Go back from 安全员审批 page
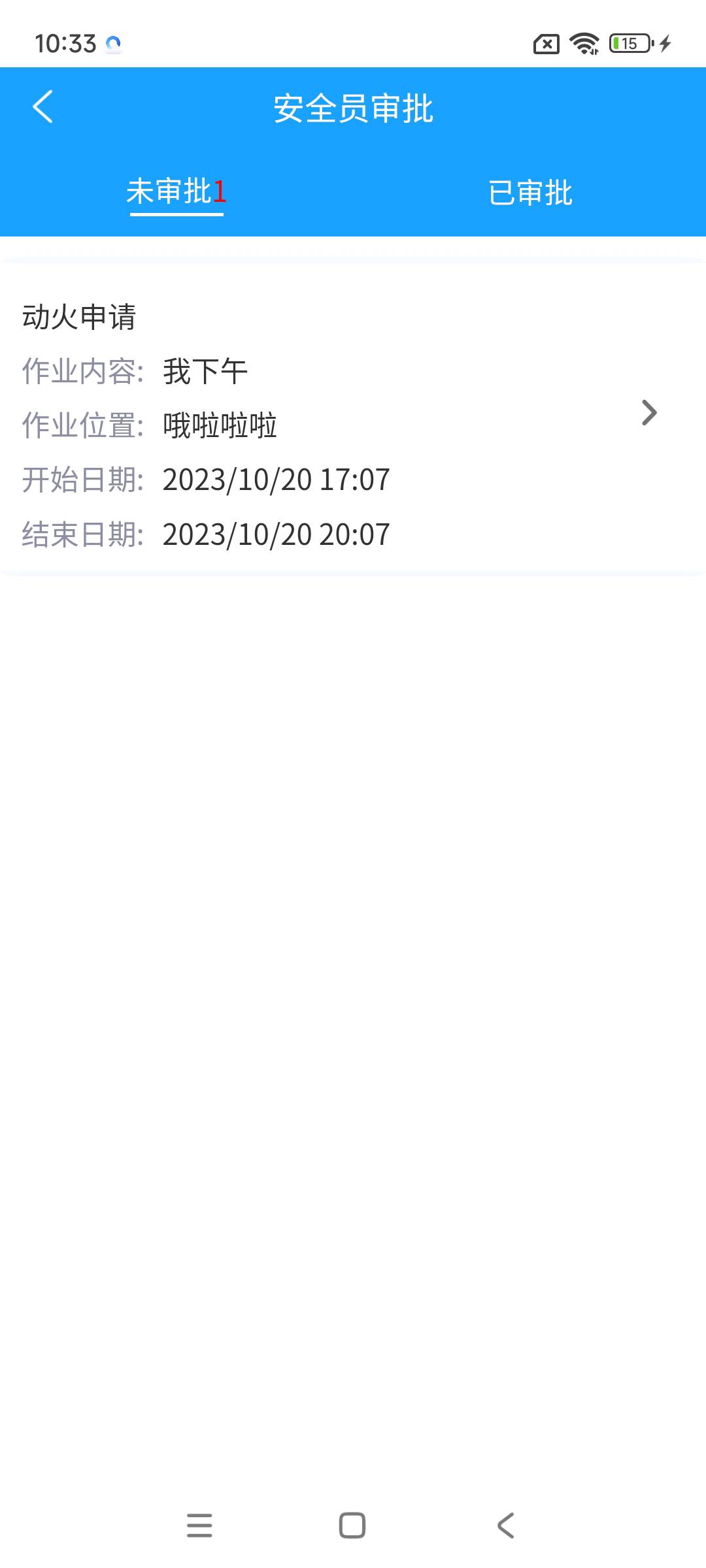Viewport: 706px width, 1568px height. [43, 107]
